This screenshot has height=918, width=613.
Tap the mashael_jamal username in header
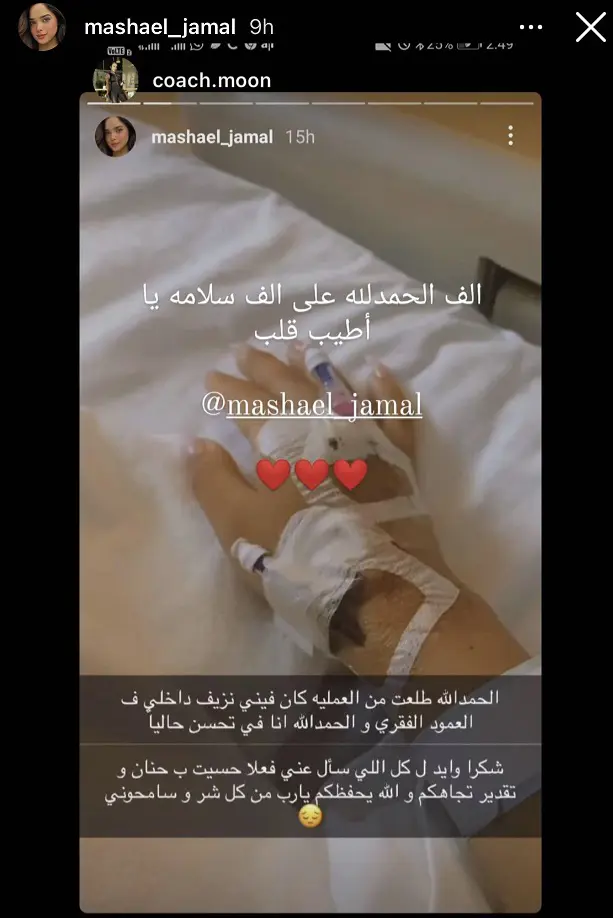click(x=160, y=27)
